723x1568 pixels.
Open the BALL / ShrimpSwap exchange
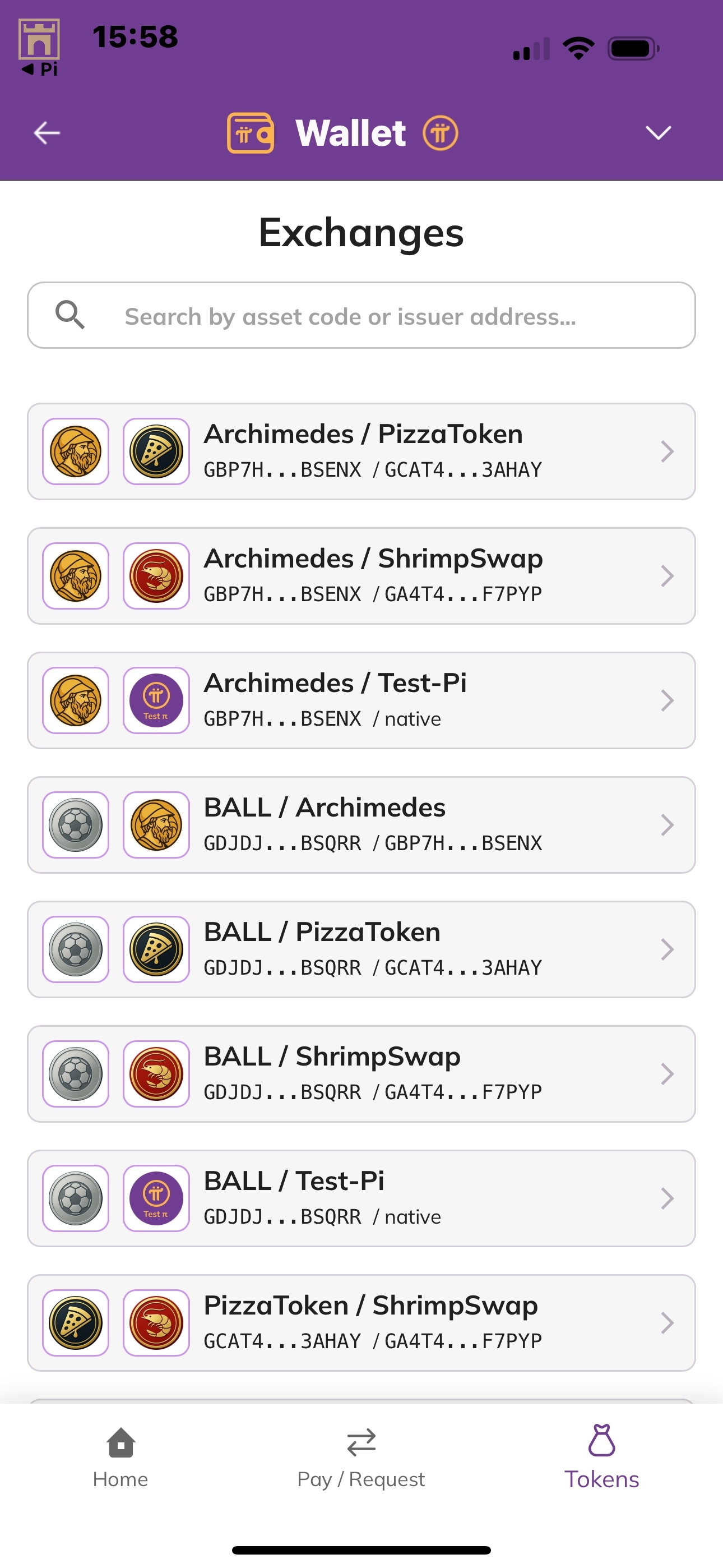[x=361, y=1074]
